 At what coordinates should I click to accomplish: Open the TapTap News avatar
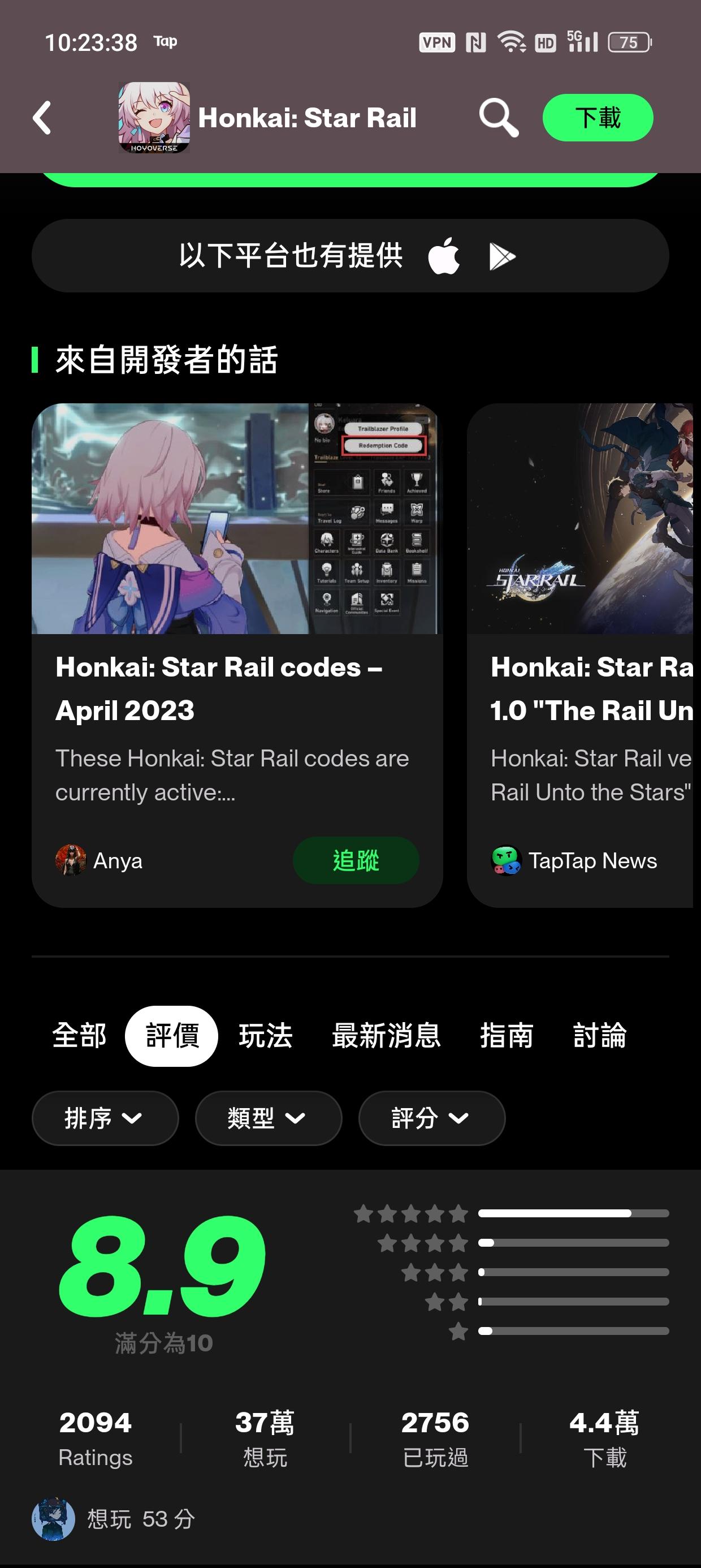point(505,860)
